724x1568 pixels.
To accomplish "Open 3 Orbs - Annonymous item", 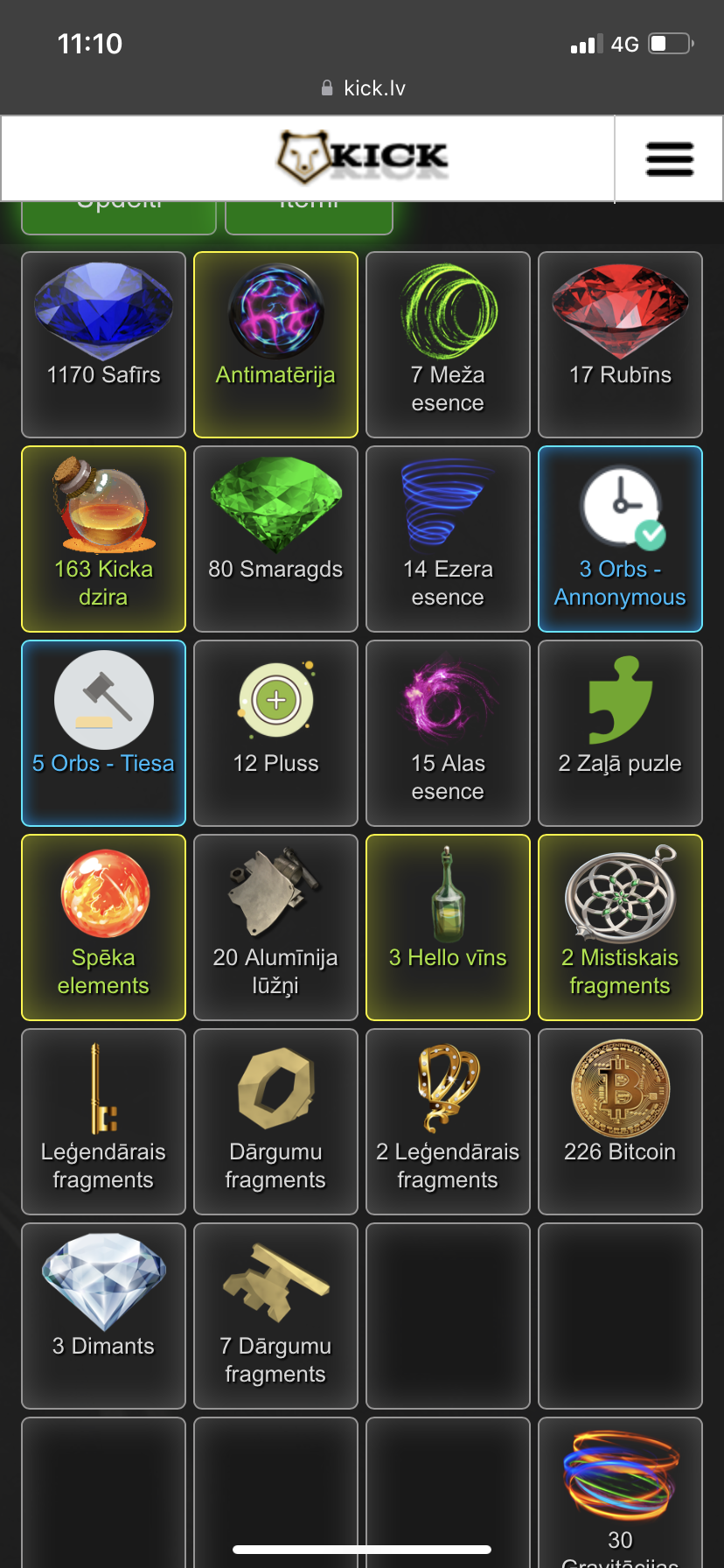I will [x=620, y=538].
